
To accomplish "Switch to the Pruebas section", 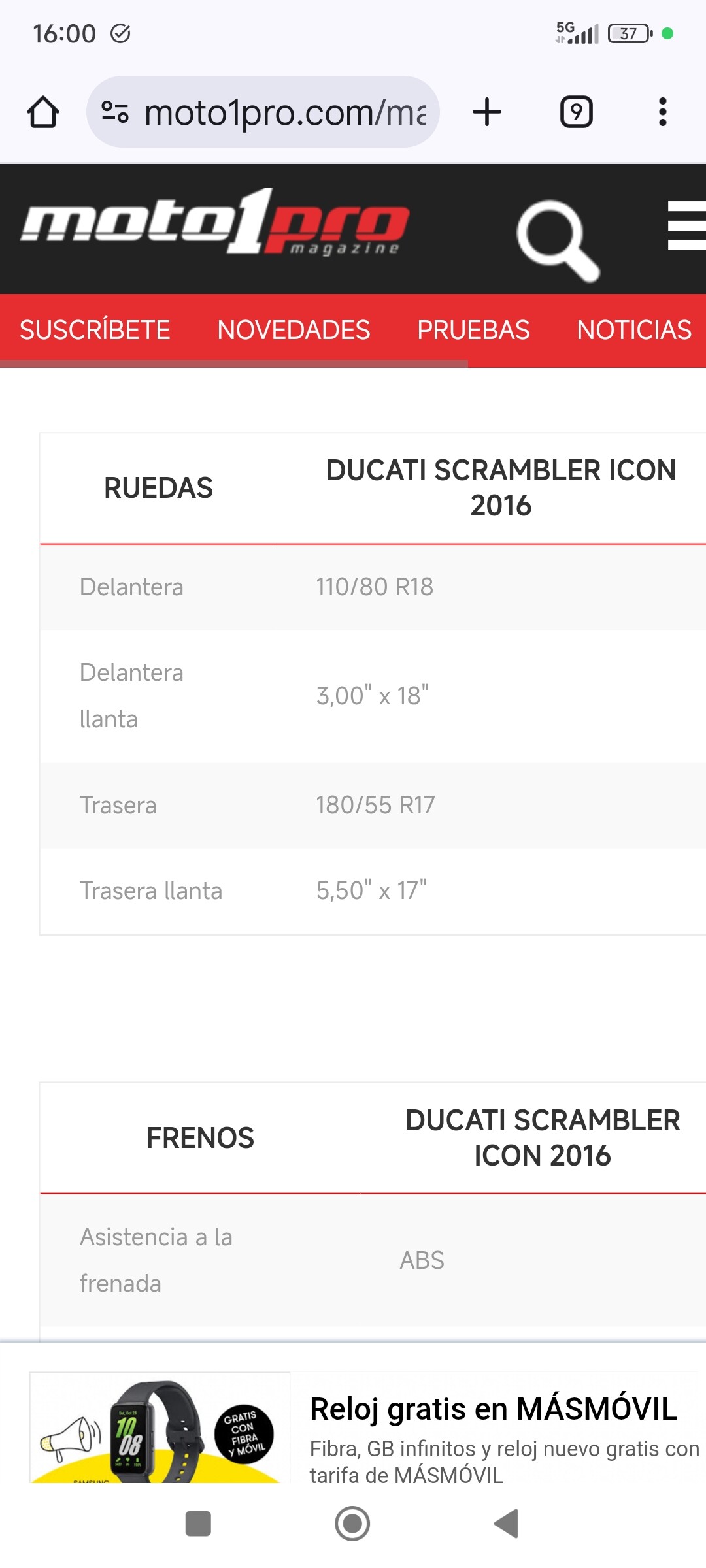I will [x=473, y=330].
